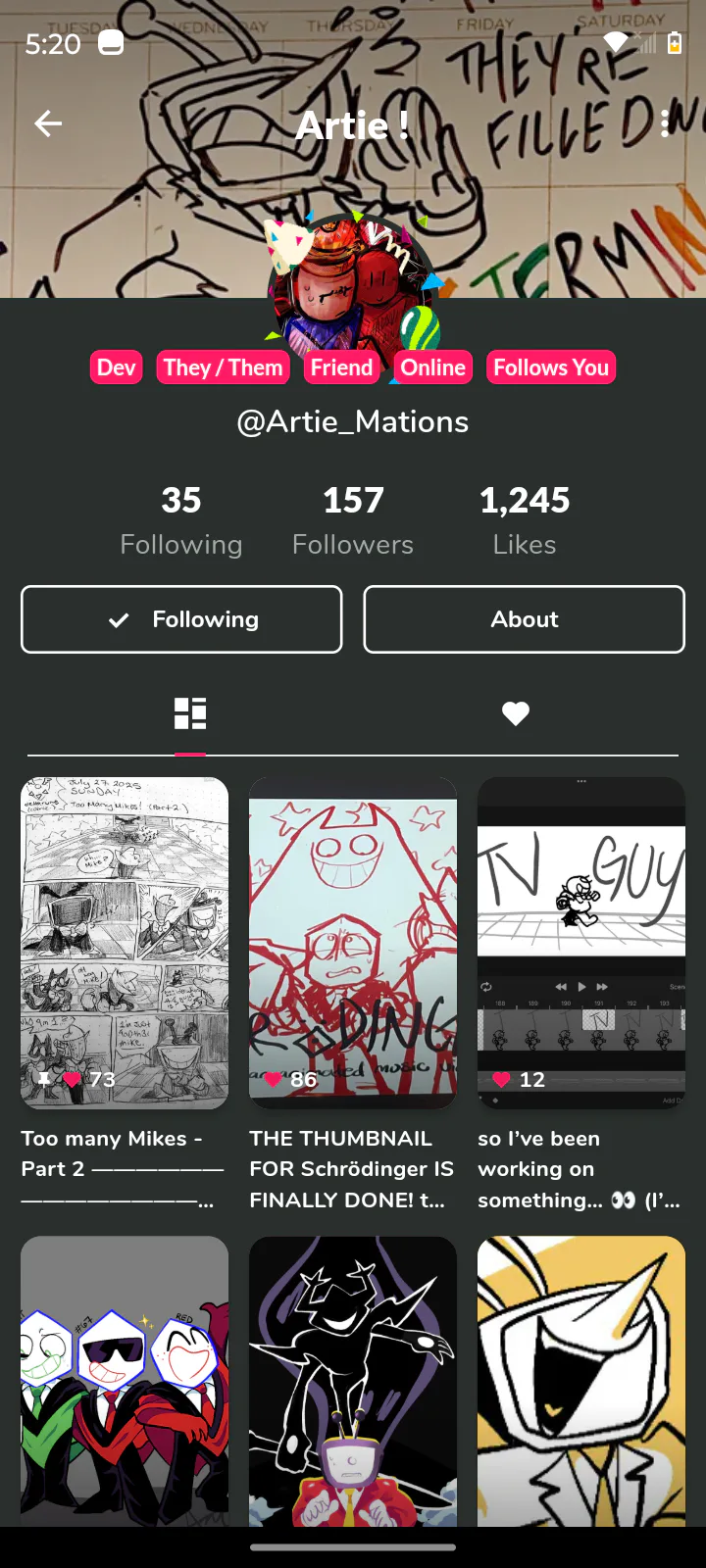This screenshot has width=706, height=1568.
Task: Open the Schrödinger thumbnail post
Action: pyautogui.click(x=353, y=943)
